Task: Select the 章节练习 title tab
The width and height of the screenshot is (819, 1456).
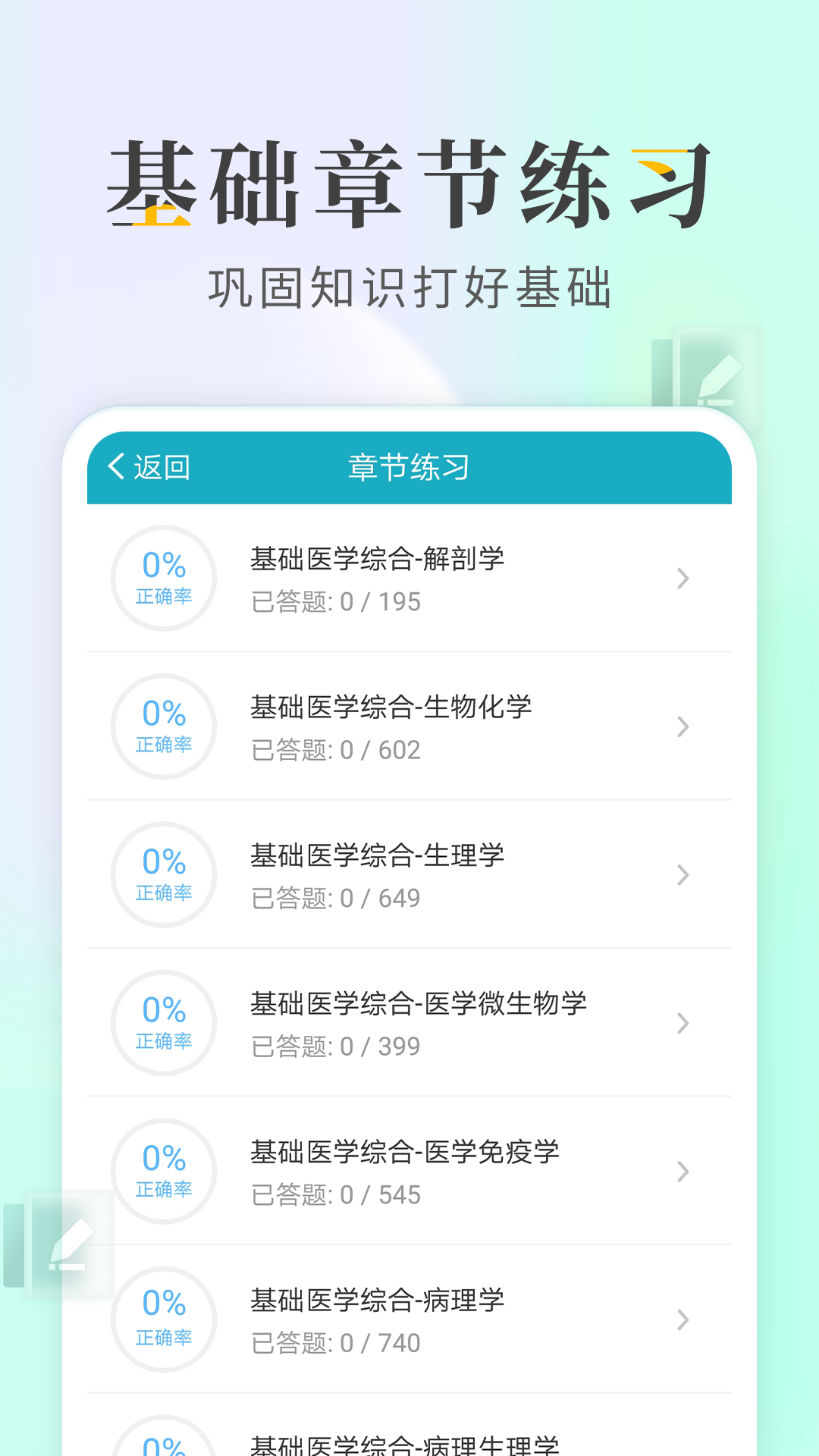Action: tap(410, 468)
